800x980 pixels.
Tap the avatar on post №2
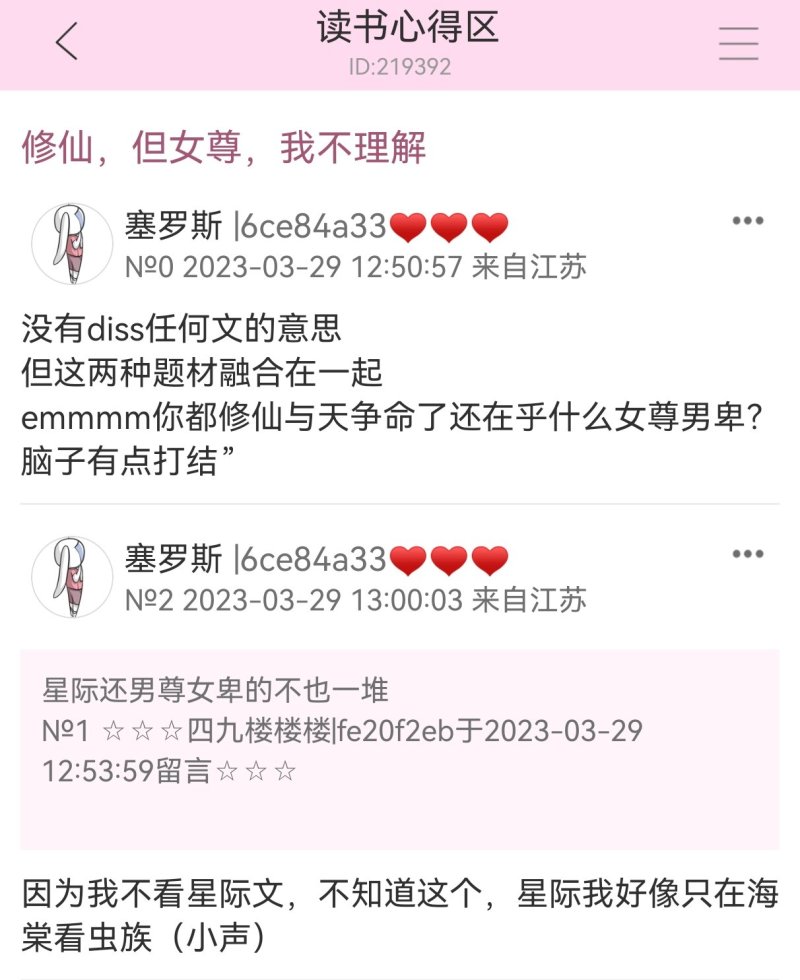(x=72, y=577)
